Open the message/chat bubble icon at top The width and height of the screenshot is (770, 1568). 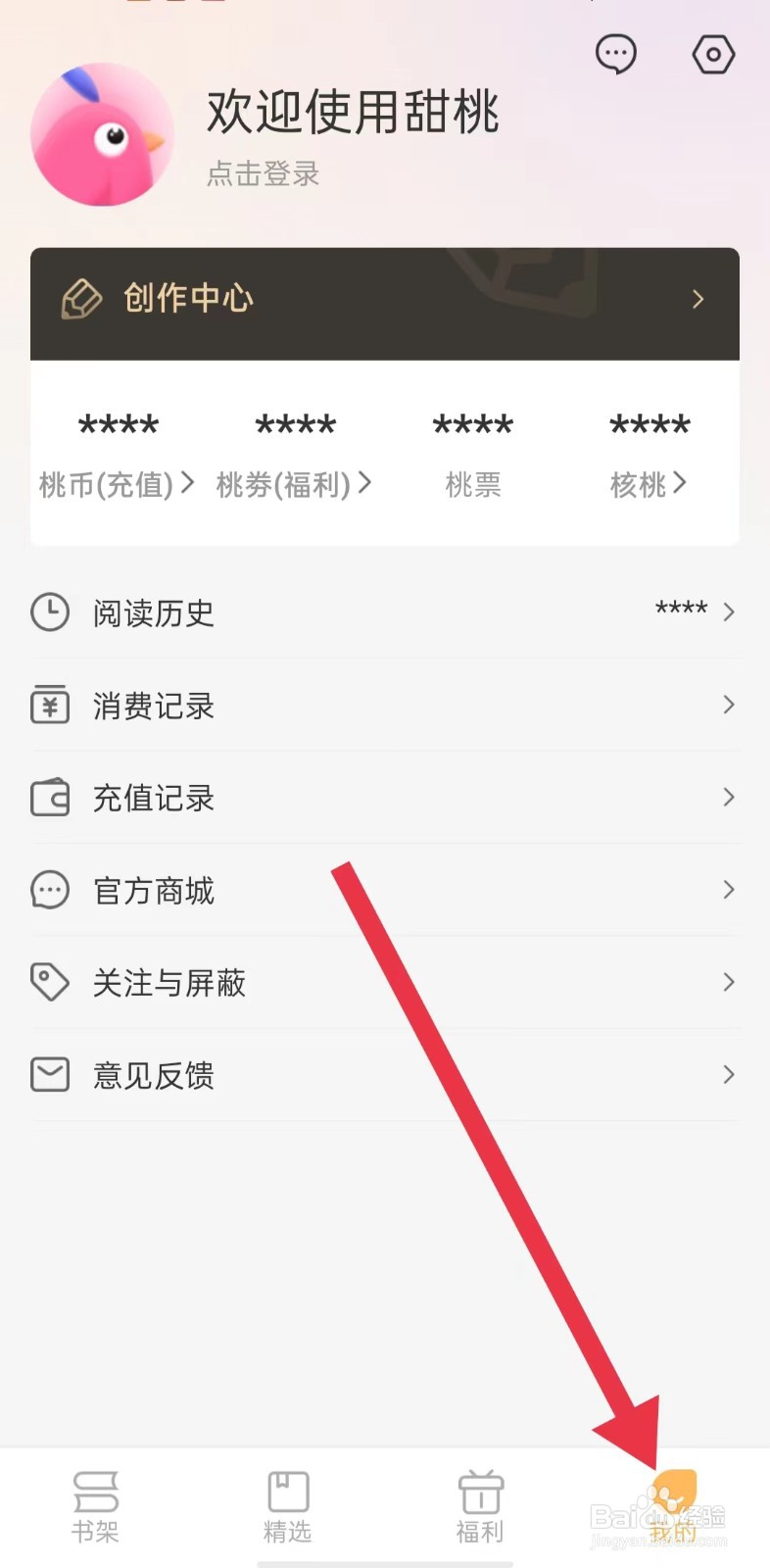615,54
